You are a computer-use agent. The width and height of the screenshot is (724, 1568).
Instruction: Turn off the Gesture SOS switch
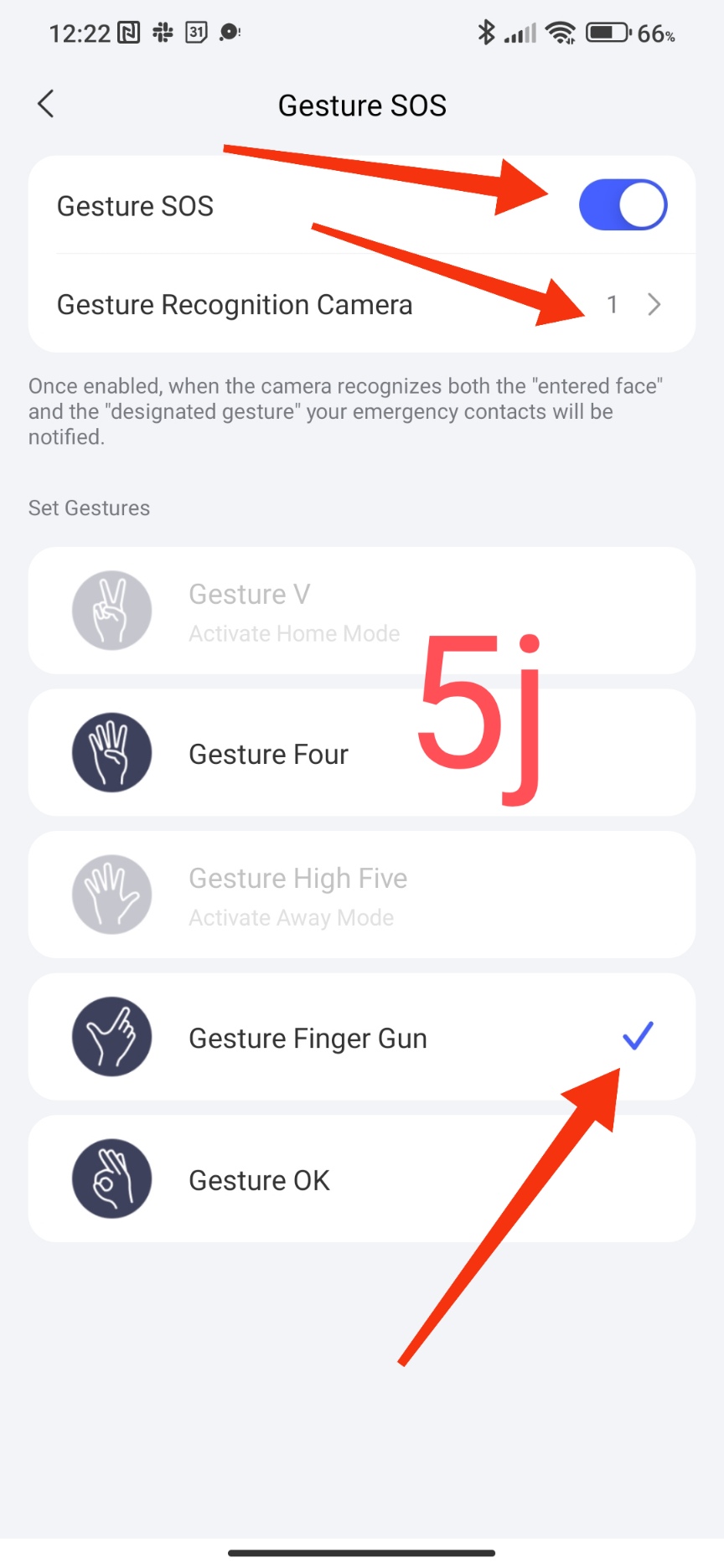pyautogui.click(x=623, y=205)
